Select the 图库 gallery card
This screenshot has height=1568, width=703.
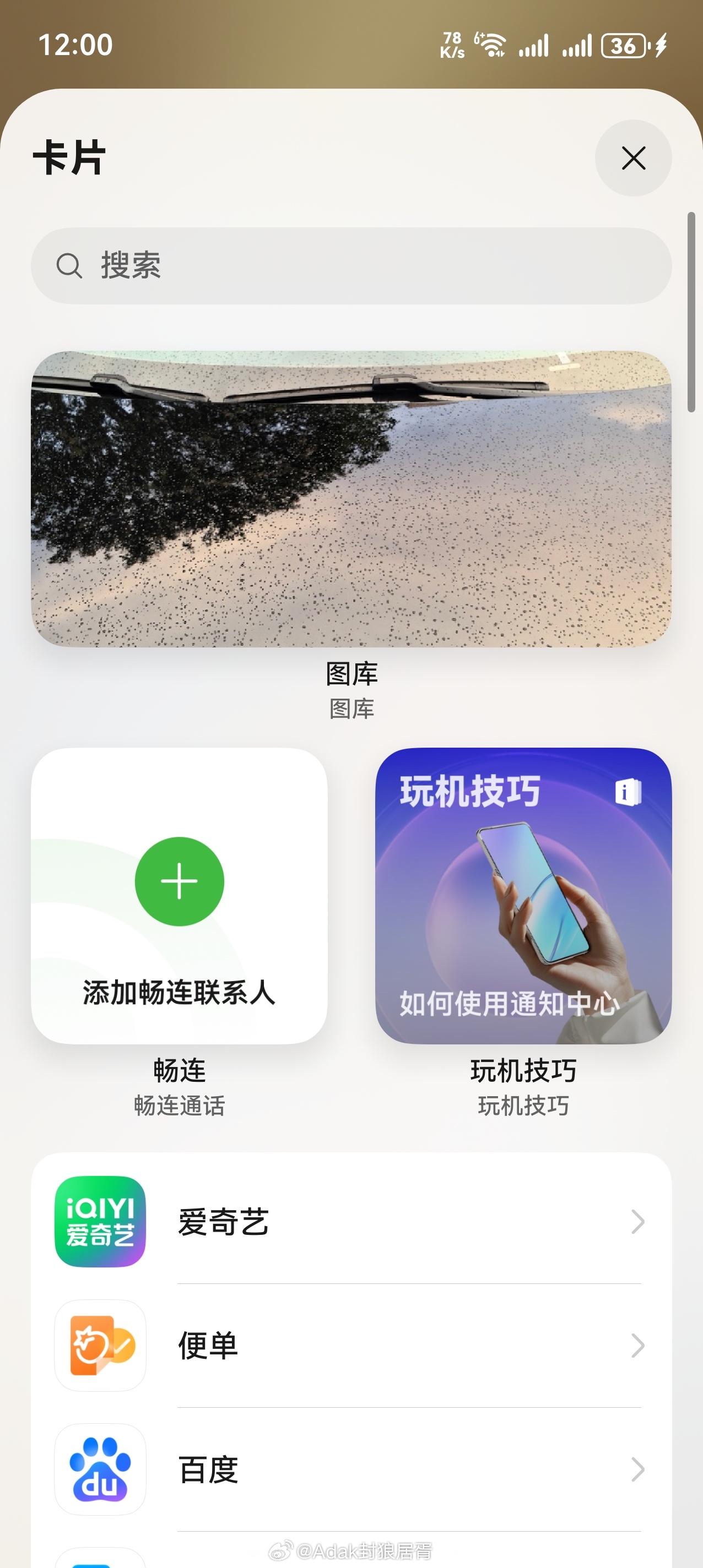351,498
